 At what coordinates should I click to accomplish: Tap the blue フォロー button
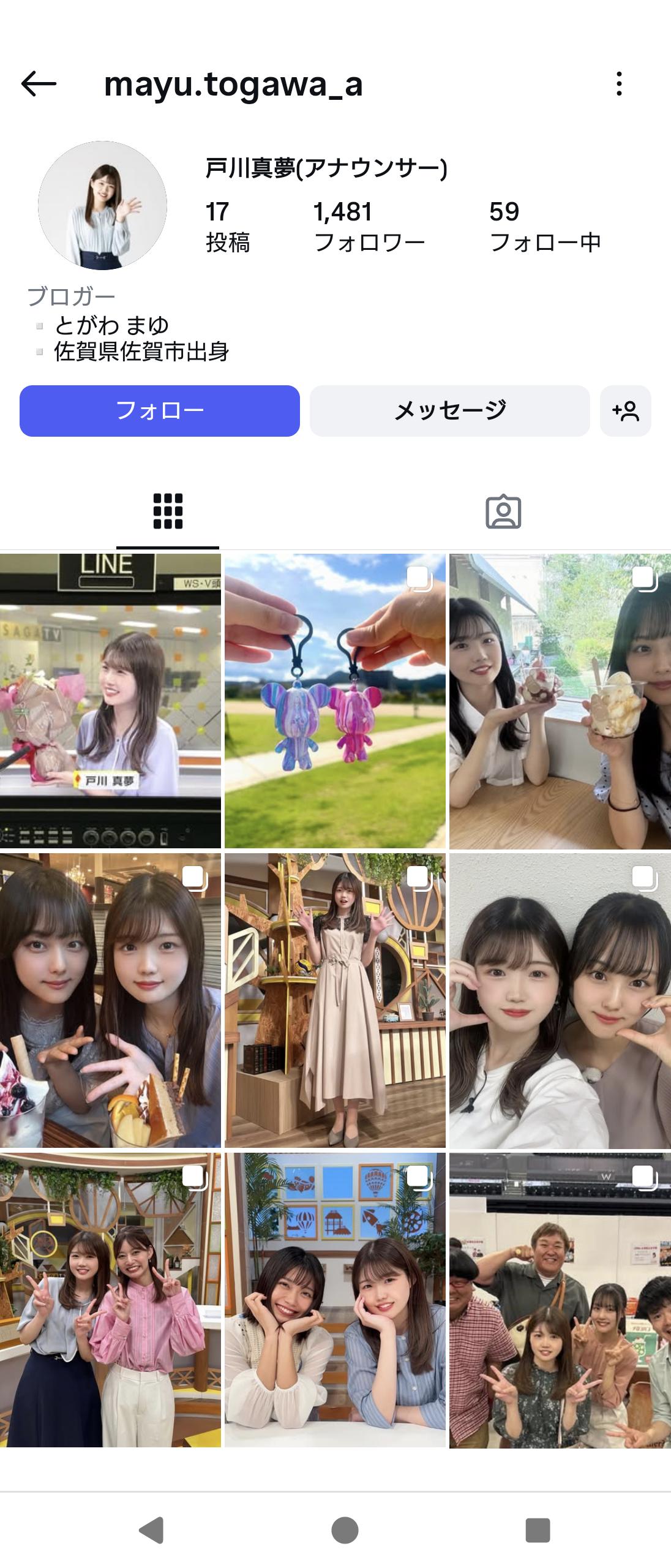[x=160, y=410]
